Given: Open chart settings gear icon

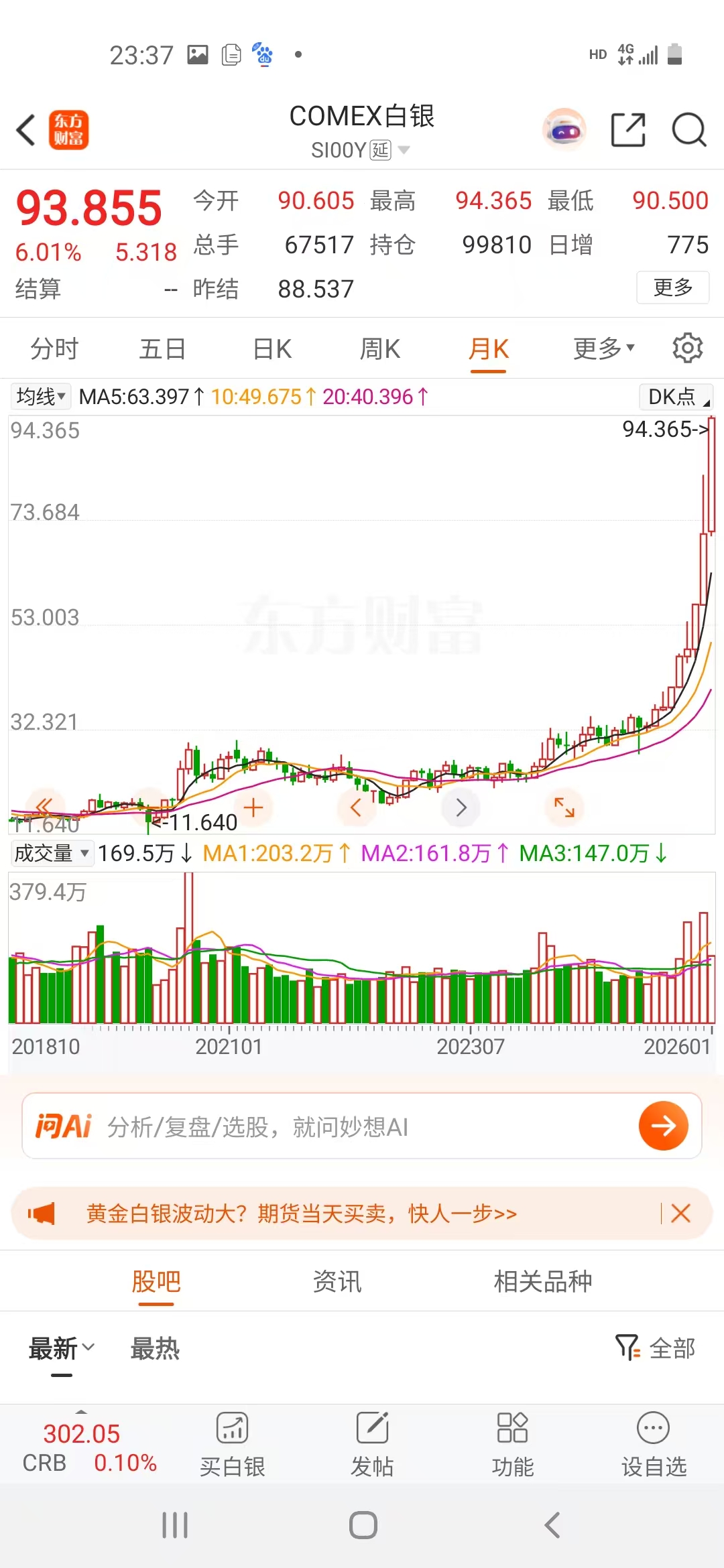Looking at the screenshot, I should [687, 348].
